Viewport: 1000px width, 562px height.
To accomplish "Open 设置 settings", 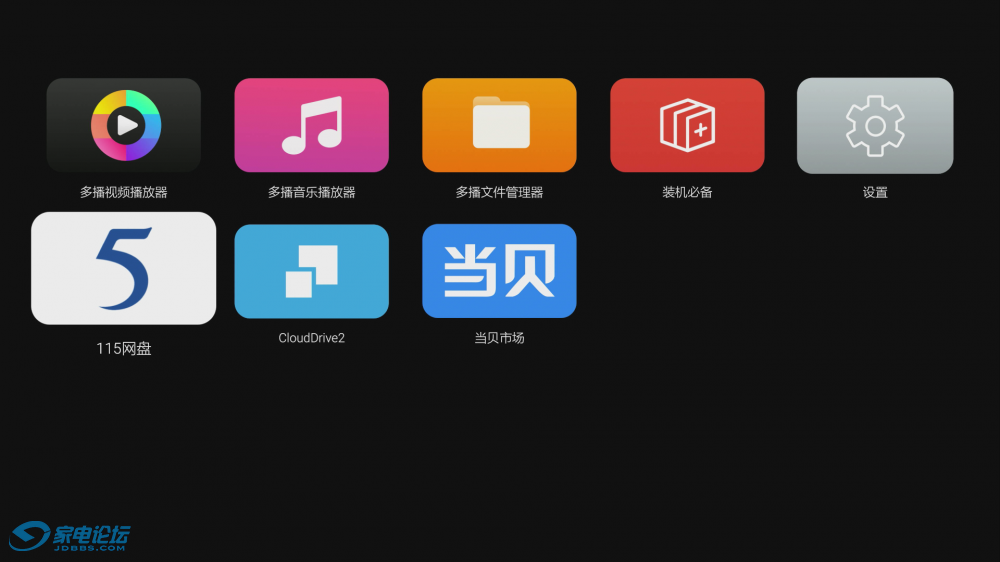I will point(875,125).
